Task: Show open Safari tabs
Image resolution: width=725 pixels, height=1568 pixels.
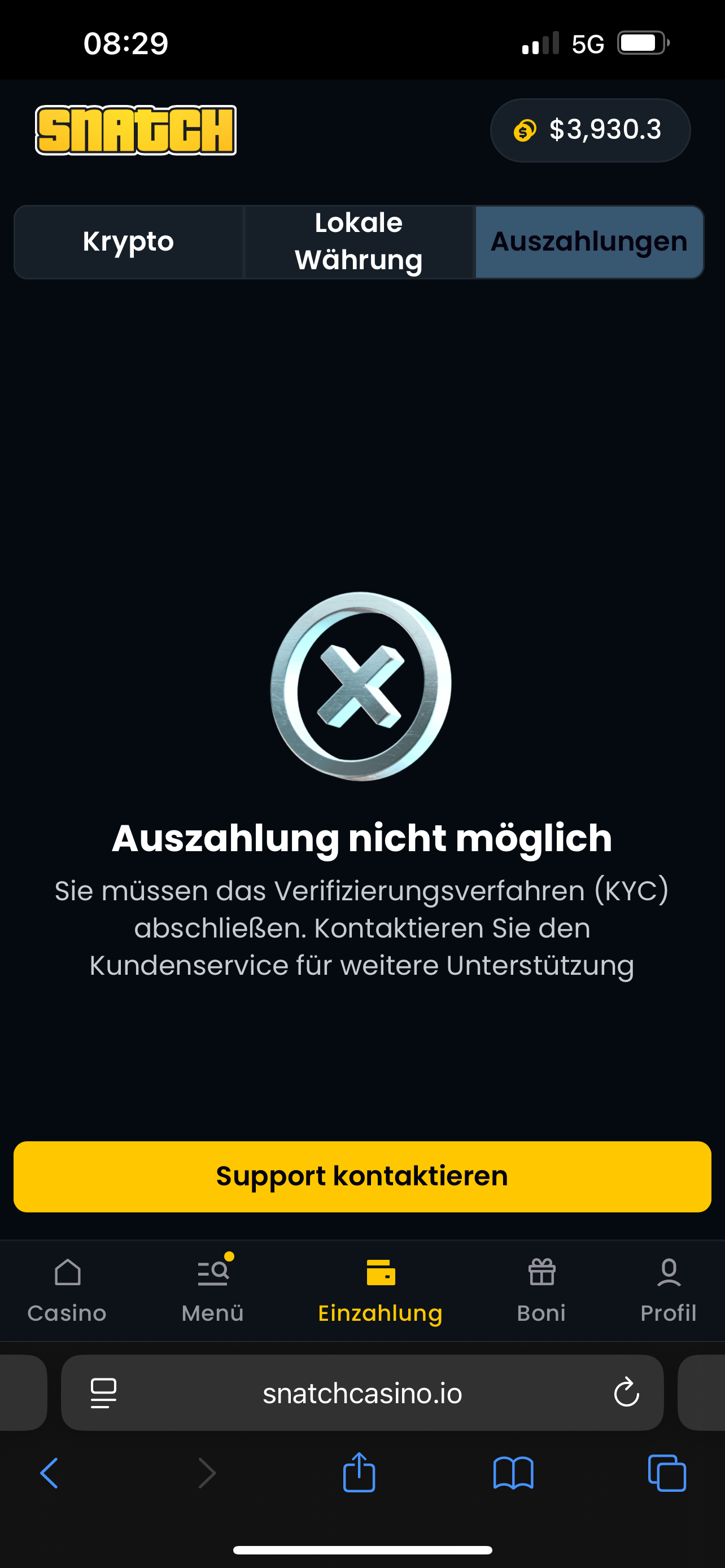Action: 667,1474
